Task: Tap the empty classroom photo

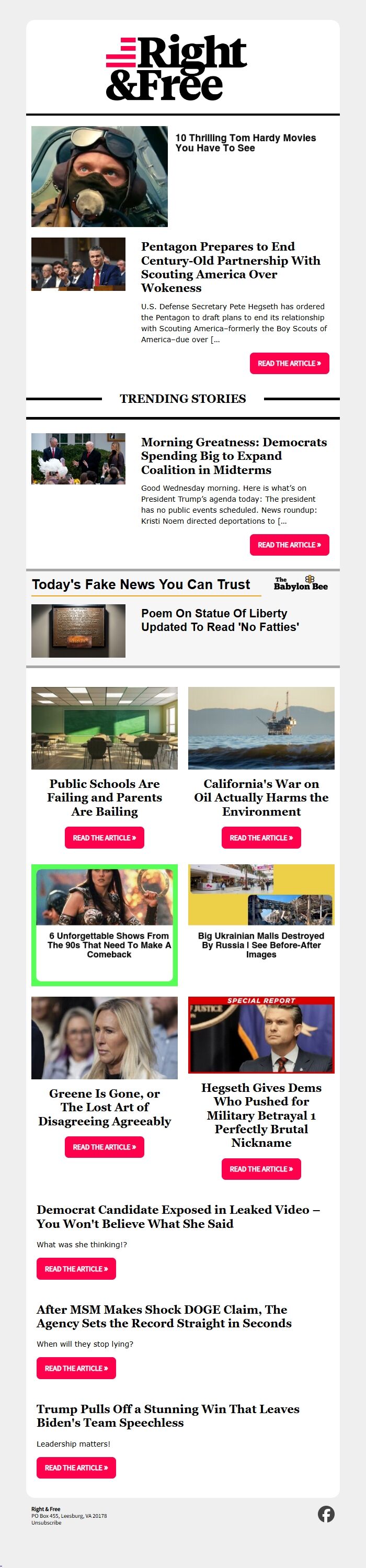Action: (105, 728)
